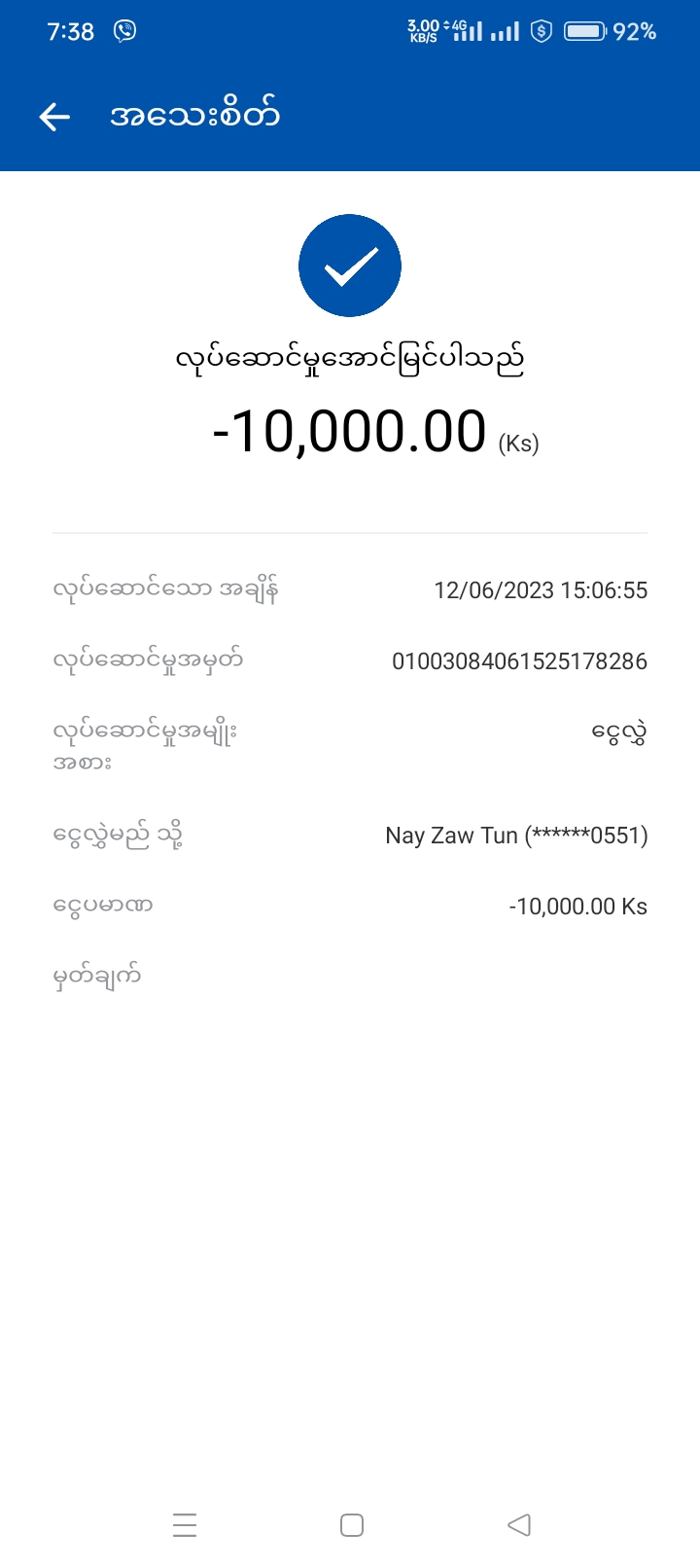Viewport: 700px width, 1568px height.
Task: Tap the system back button
Action: pos(519,1524)
